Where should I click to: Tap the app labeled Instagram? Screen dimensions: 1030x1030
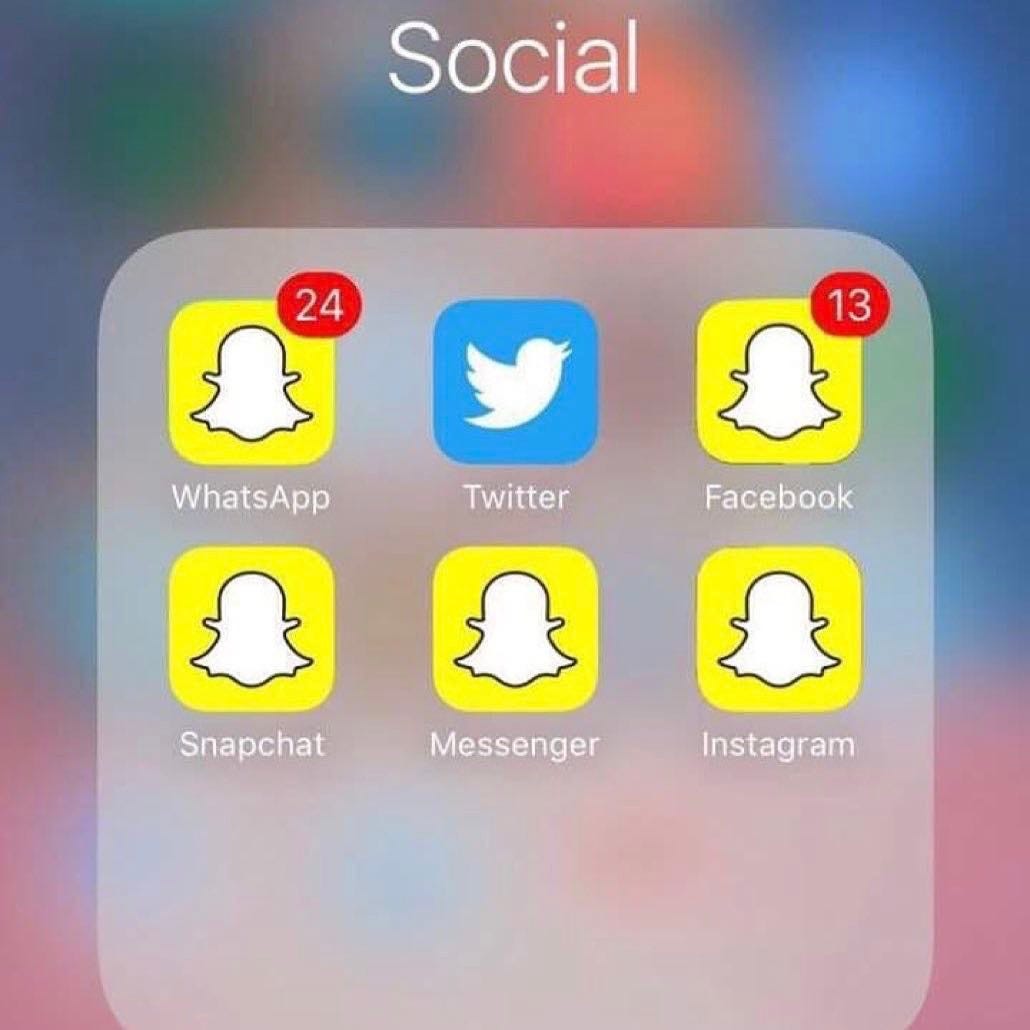coord(778,629)
